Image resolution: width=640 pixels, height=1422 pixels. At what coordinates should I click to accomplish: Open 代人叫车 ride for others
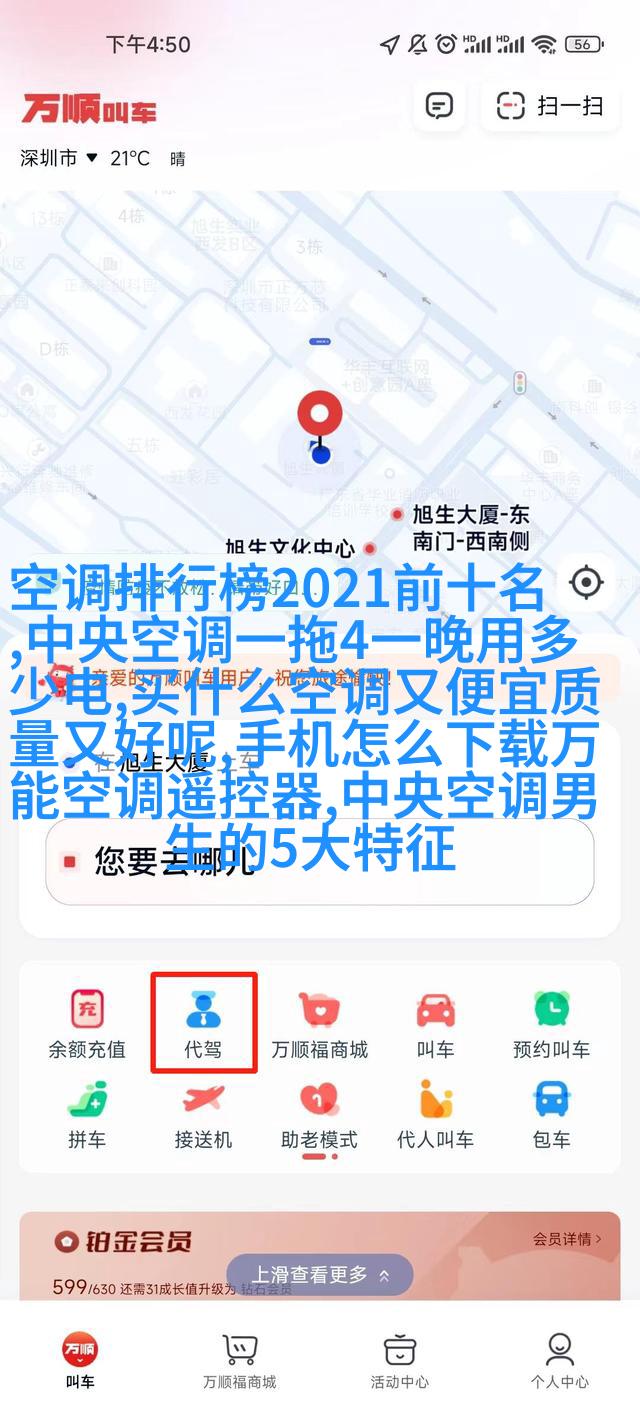(x=435, y=1113)
